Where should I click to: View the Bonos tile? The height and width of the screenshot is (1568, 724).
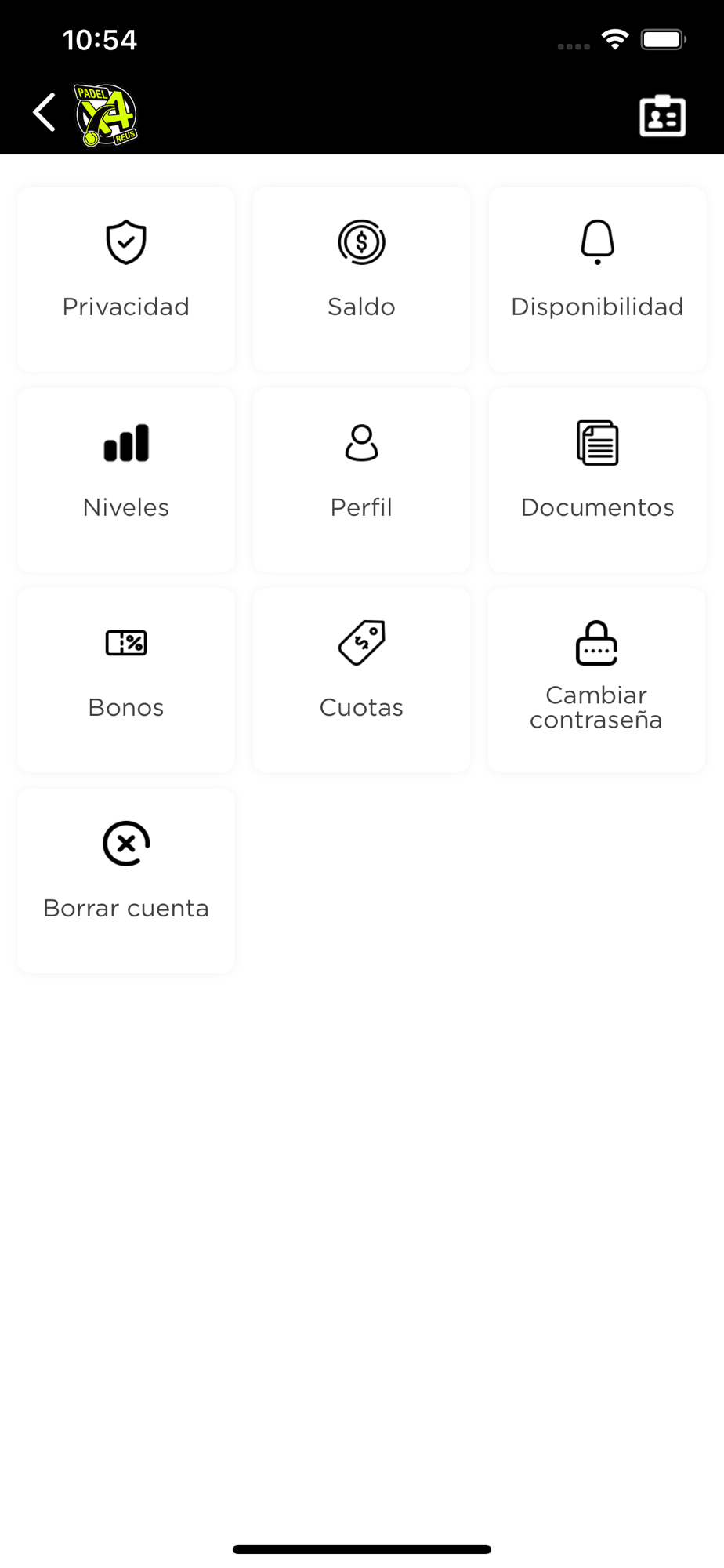[126, 681]
